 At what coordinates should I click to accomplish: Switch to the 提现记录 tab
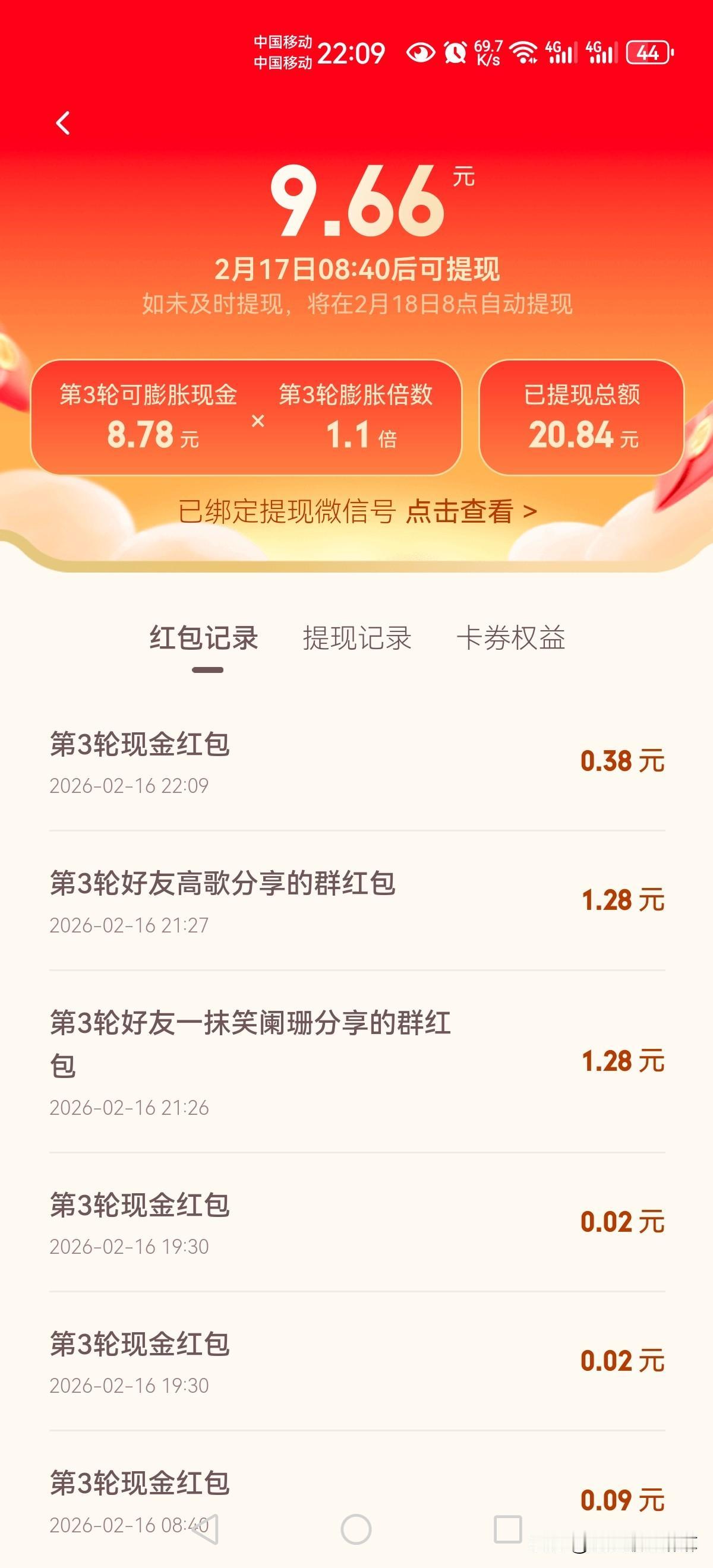[x=356, y=639]
